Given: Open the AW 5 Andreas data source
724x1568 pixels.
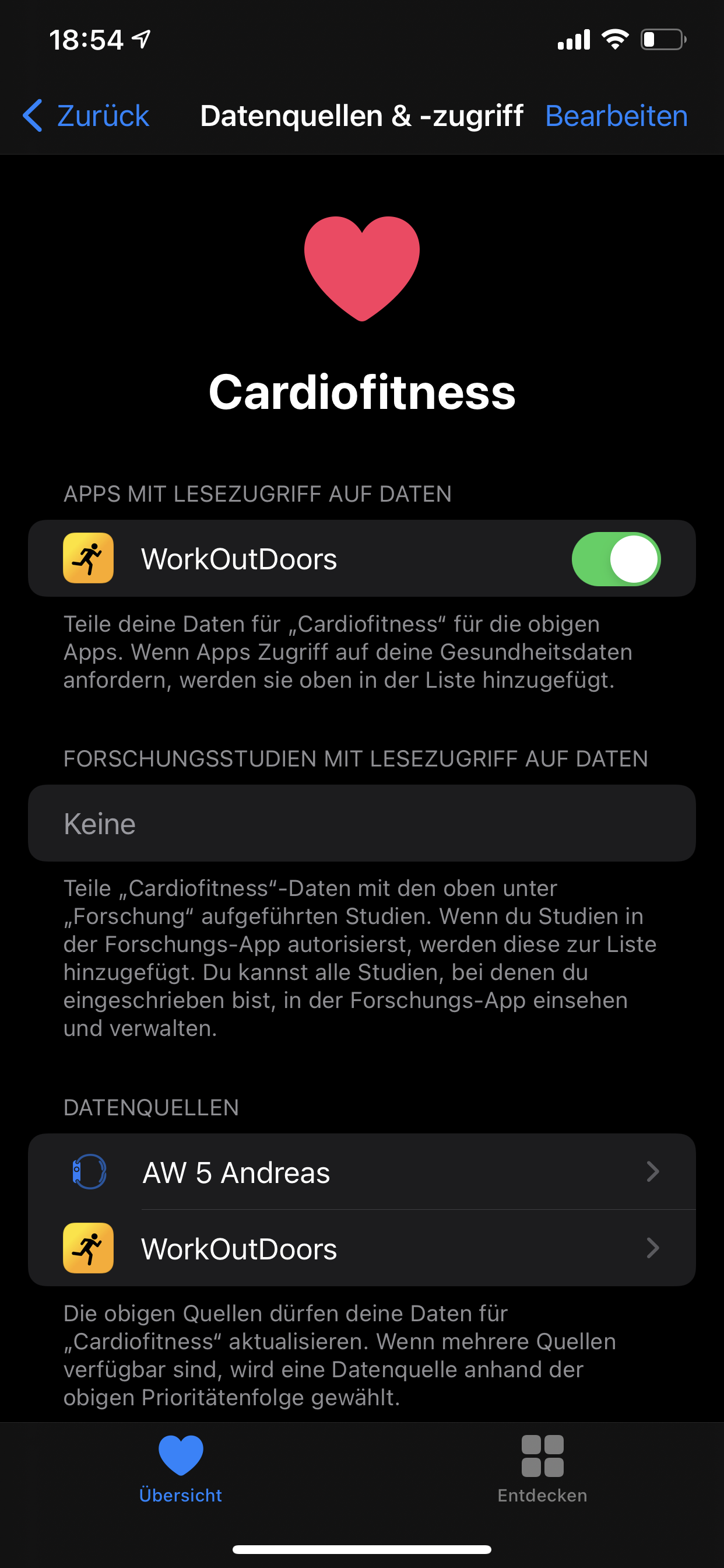Looking at the screenshot, I should [x=361, y=1172].
